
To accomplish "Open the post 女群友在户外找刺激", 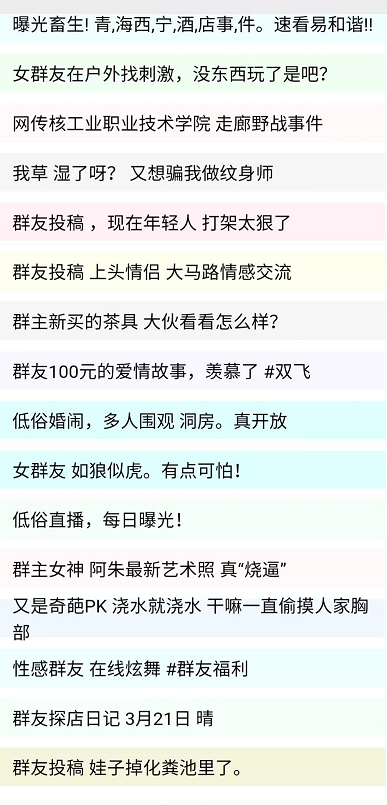I will 194,73.
